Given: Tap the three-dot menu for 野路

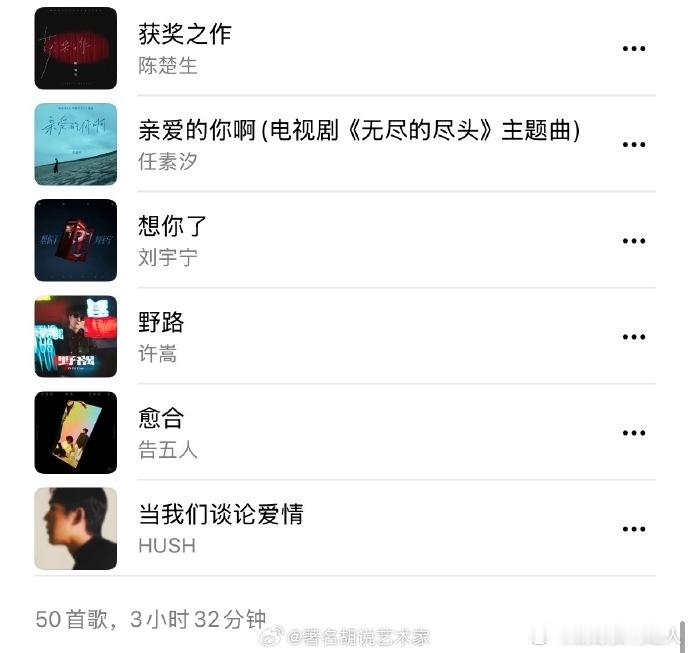Looking at the screenshot, I should point(634,336).
